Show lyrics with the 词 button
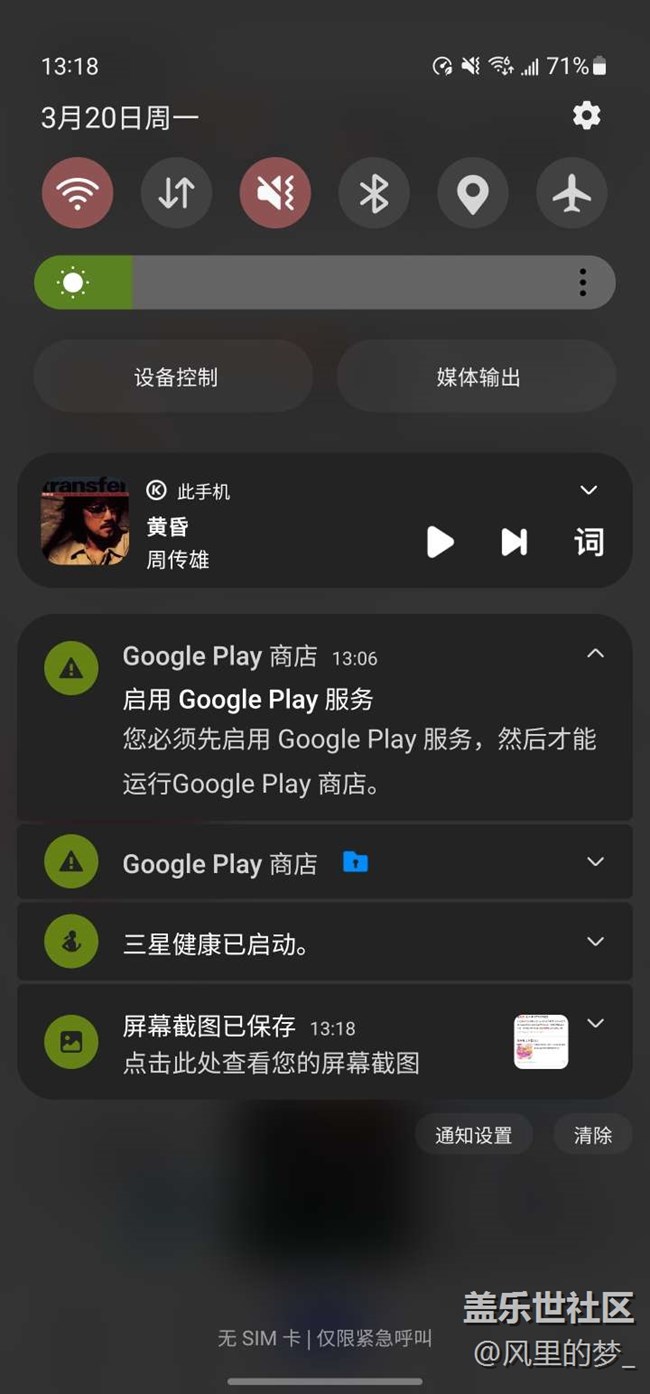Screen dimensions: 650x1394 pyautogui.click(x=589, y=542)
